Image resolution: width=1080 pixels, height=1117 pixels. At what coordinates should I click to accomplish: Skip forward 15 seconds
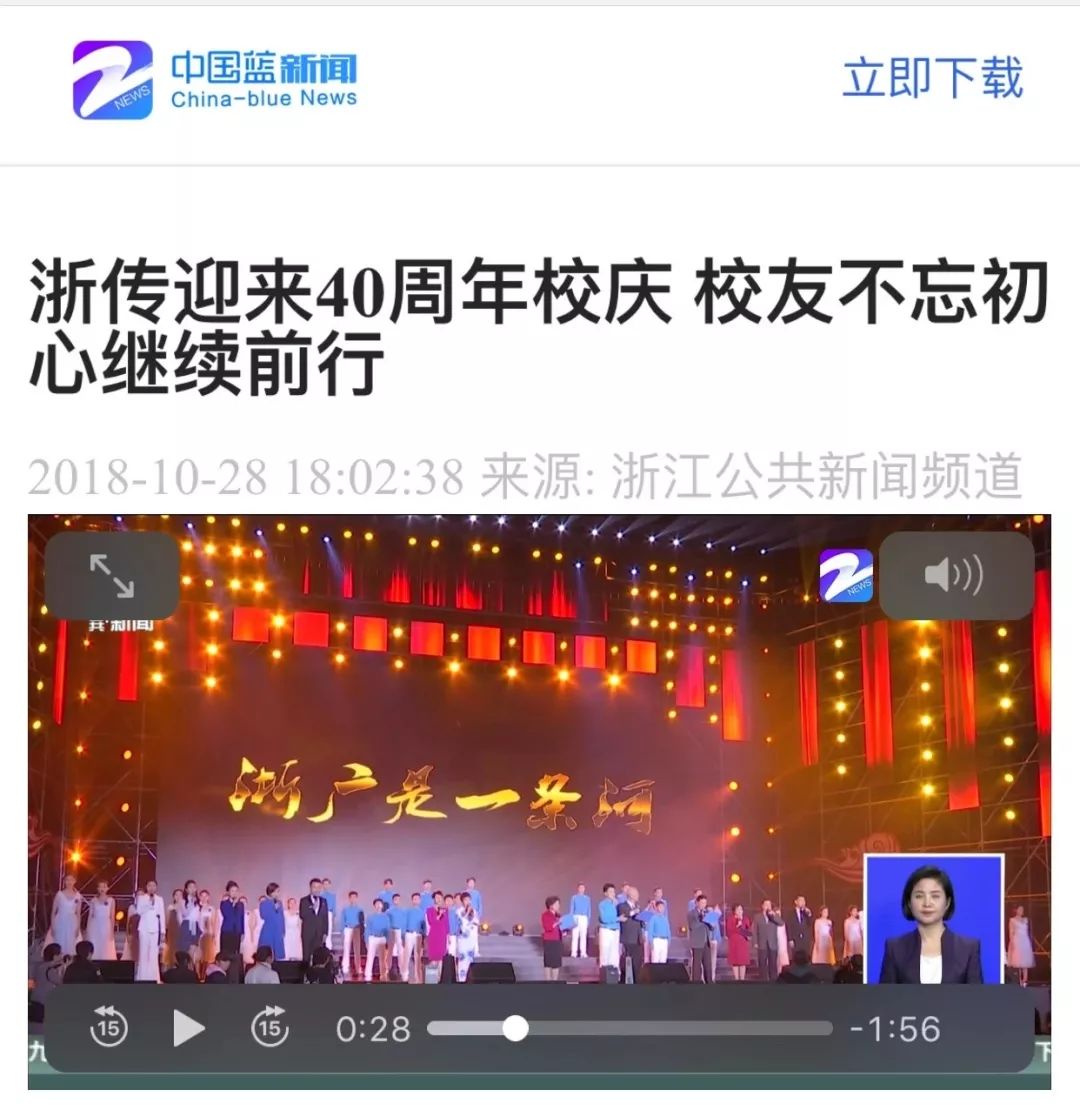coord(269,1028)
